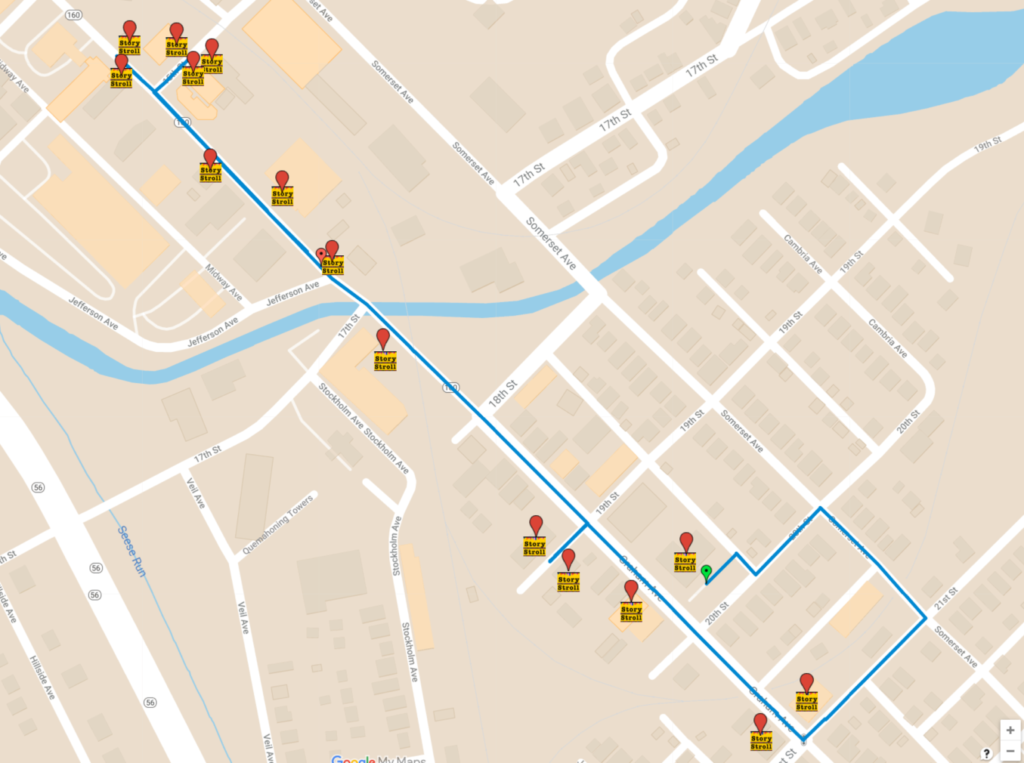Zoom out of the map
The image size is (1024, 763).
point(1009,751)
